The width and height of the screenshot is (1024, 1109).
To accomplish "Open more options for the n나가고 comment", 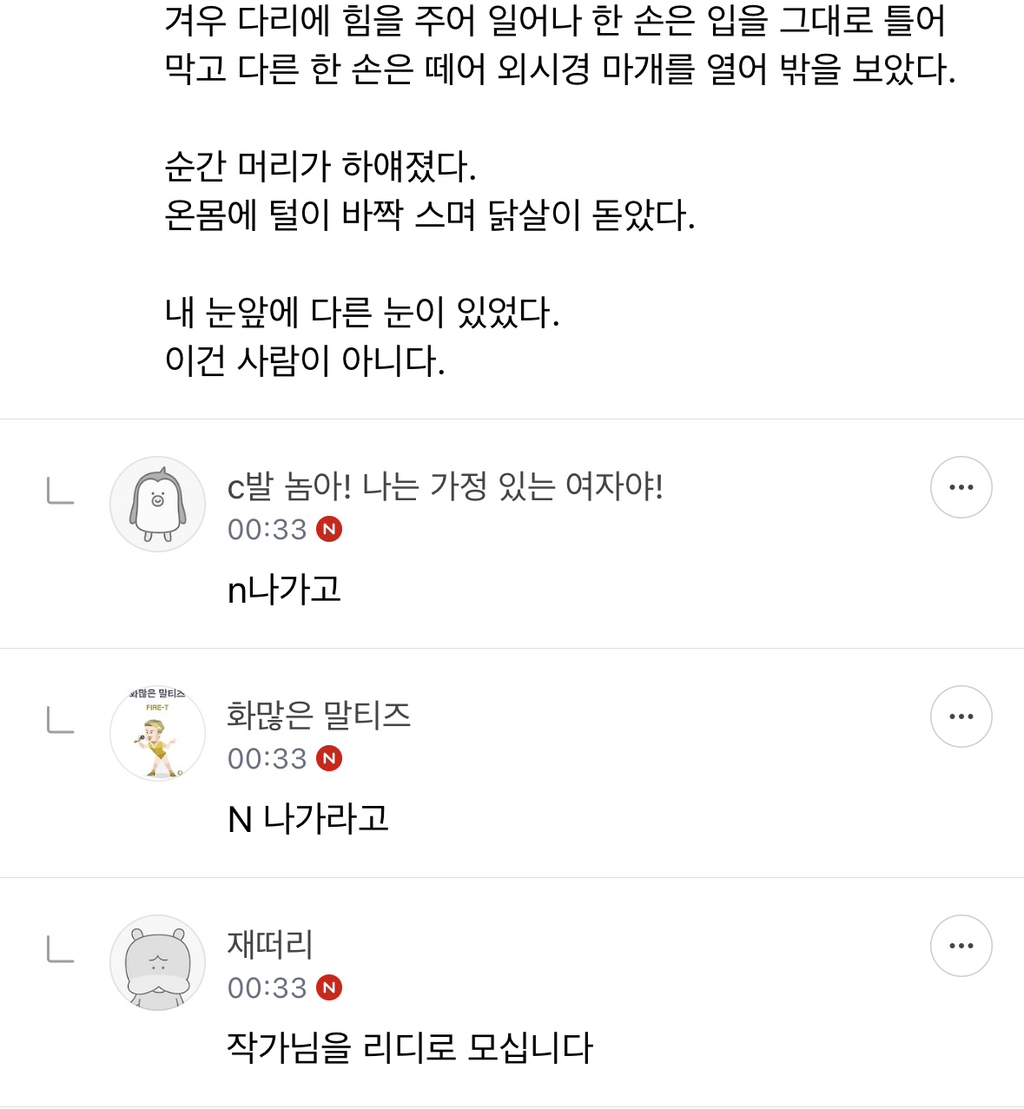I will point(961,487).
